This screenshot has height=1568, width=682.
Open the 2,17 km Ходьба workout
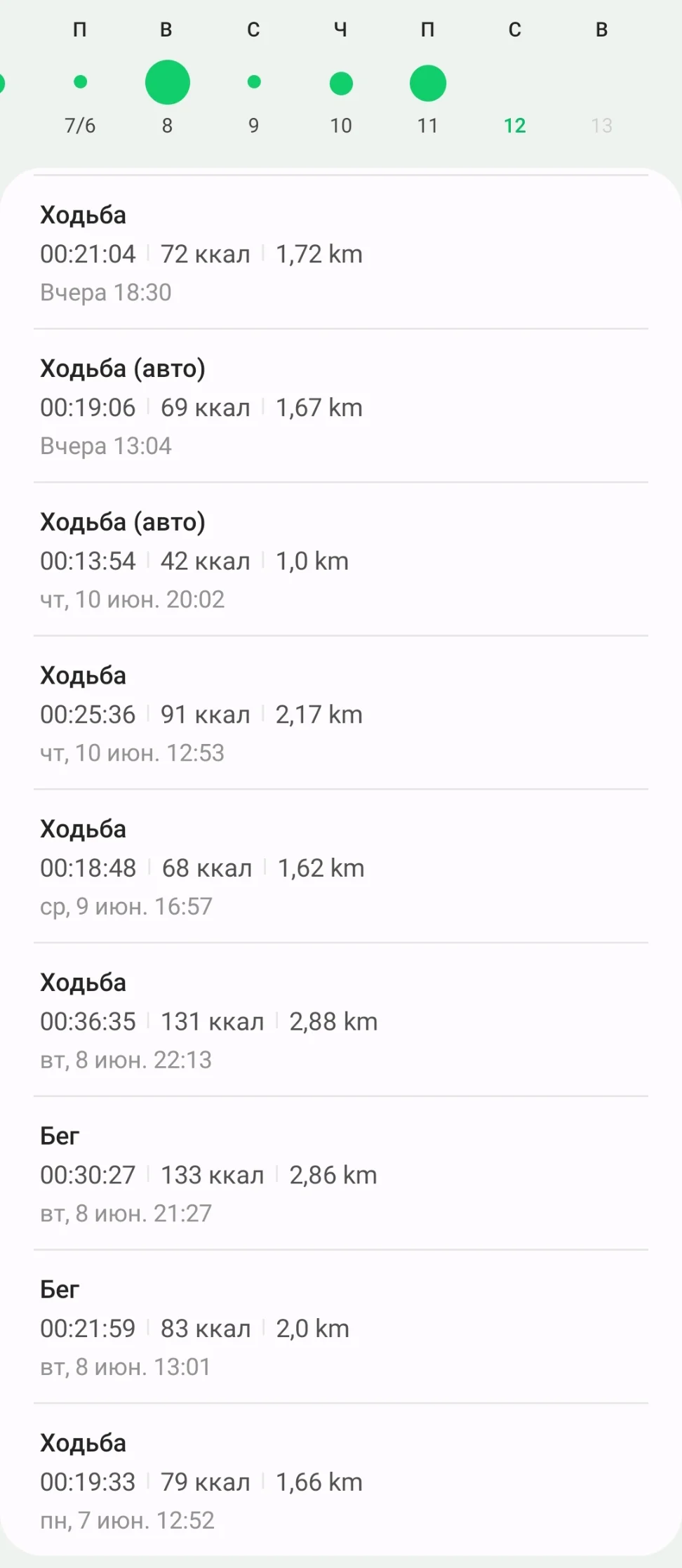(x=341, y=714)
